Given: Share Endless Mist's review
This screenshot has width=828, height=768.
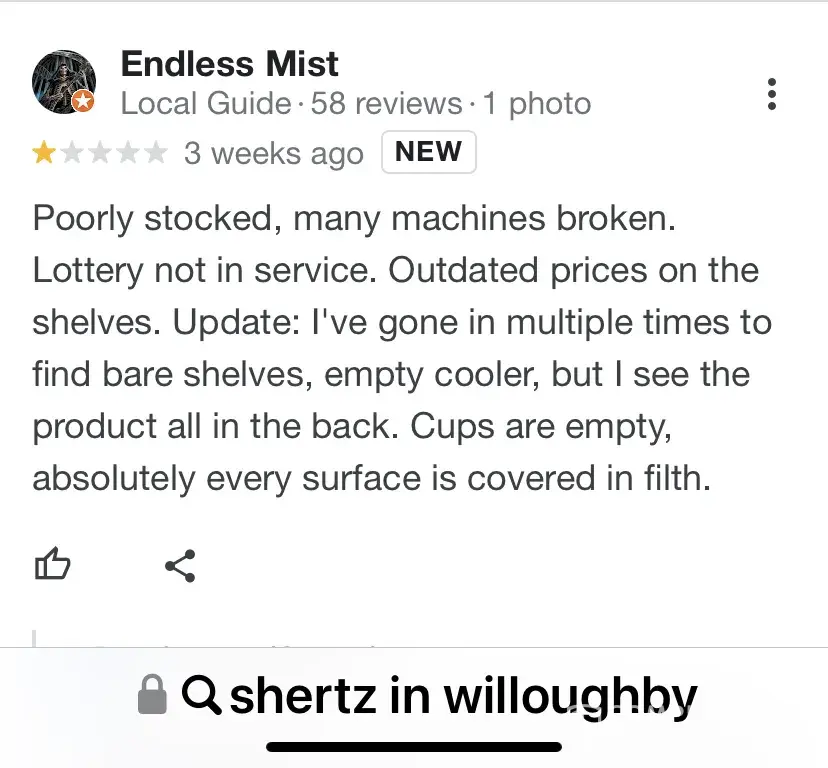Looking at the screenshot, I should click(x=180, y=566).
